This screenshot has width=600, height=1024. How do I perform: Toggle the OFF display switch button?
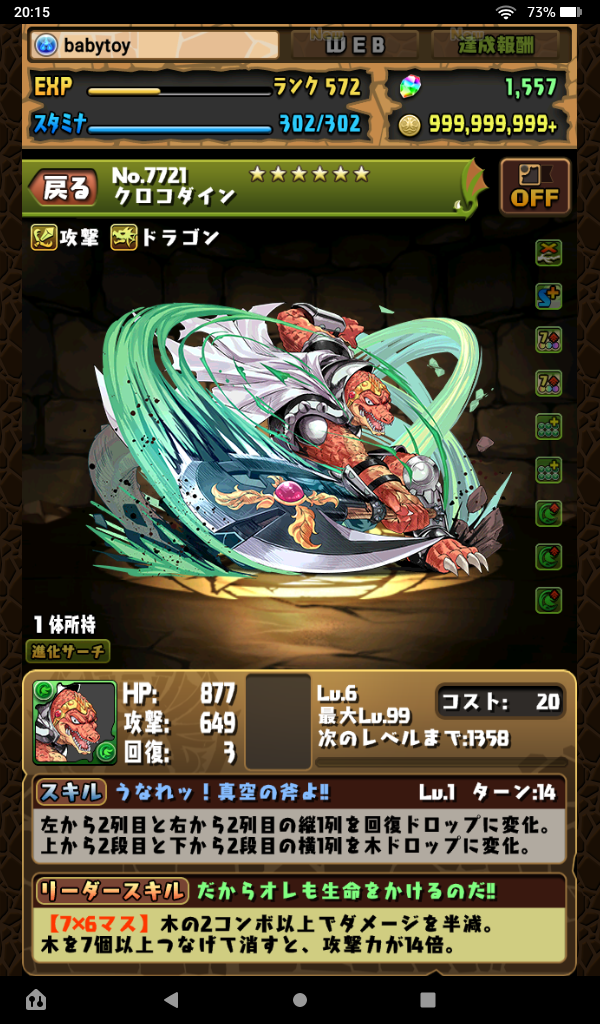(534, 187)
